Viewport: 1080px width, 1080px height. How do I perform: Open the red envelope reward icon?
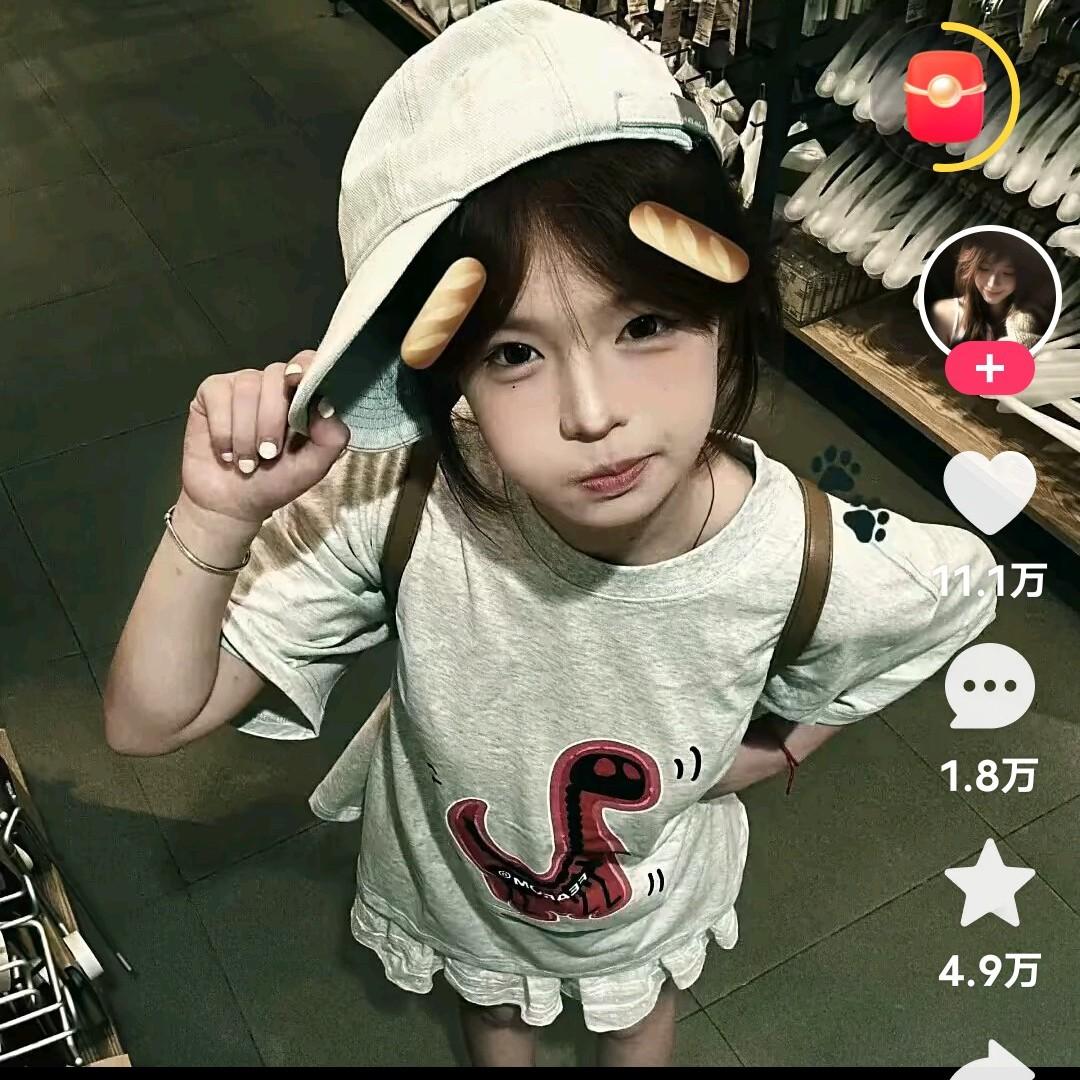[x=945, y=97]
